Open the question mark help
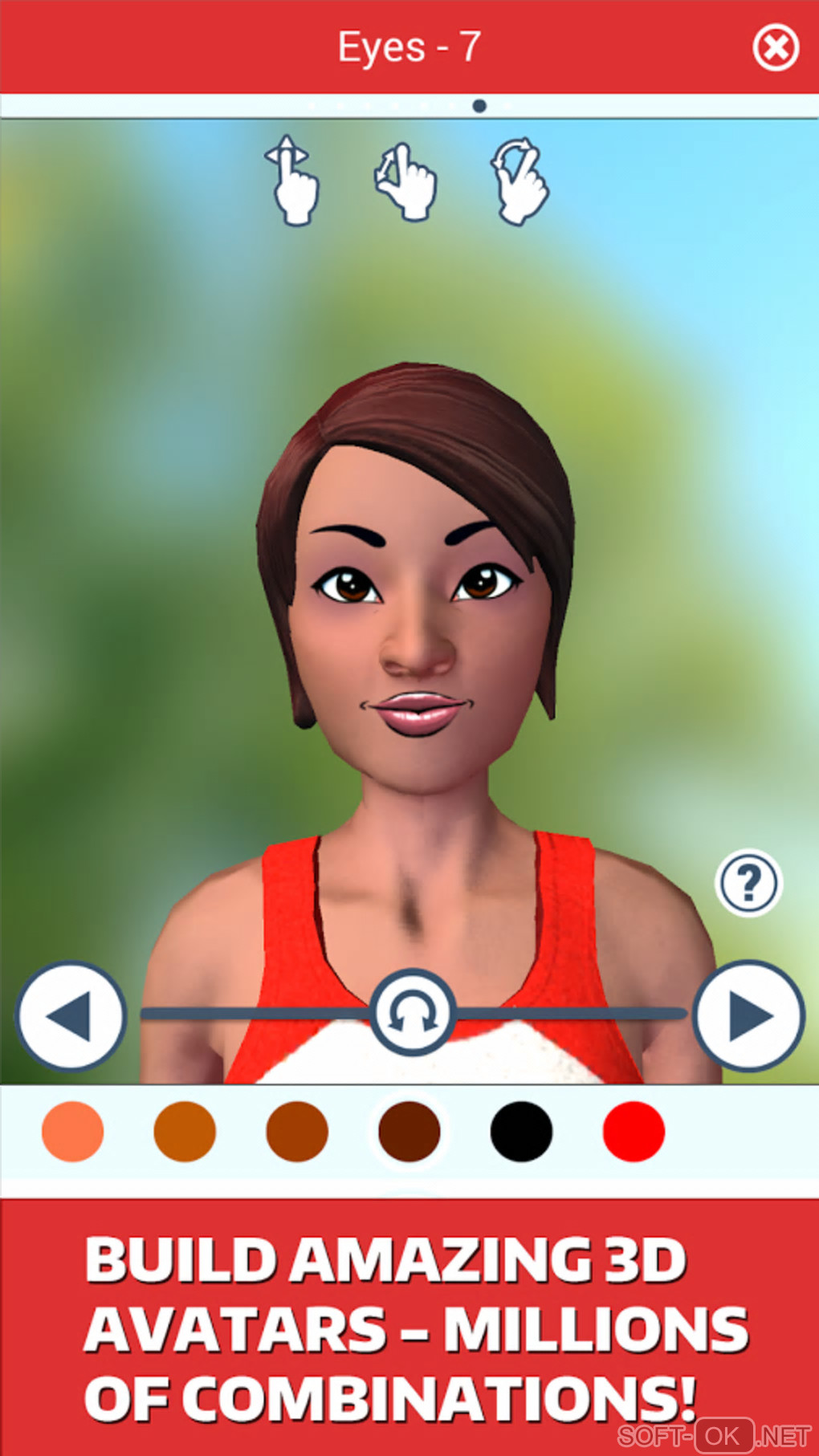The image size is (819, 1456). tap(748, 883)
